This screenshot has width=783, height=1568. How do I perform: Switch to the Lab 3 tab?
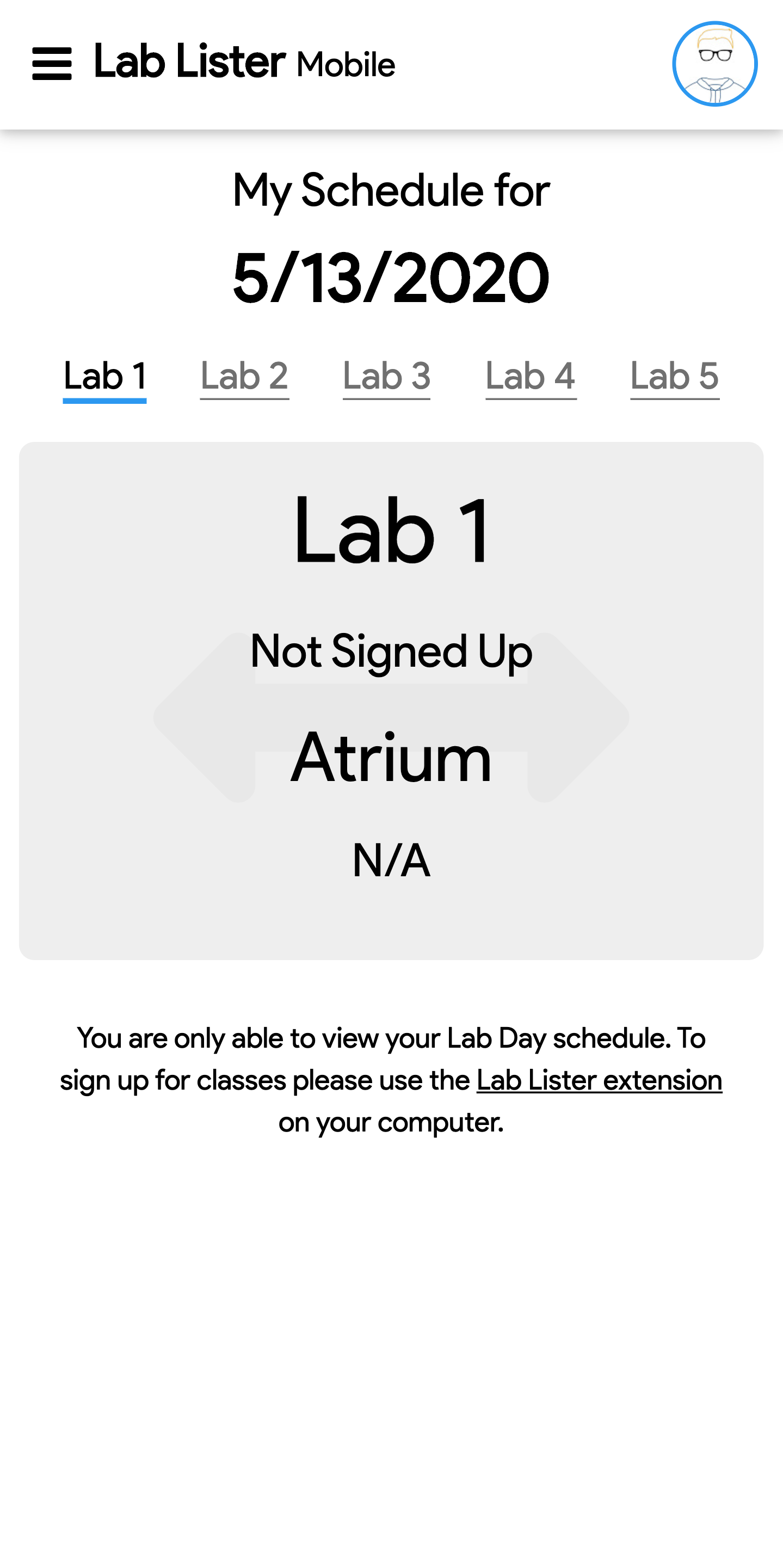click(x=386, y=377)
